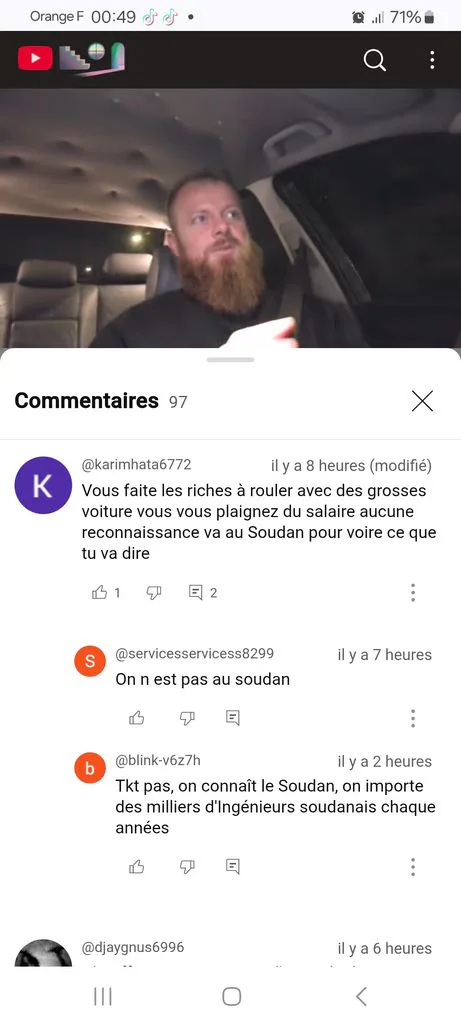Reply to @blink-v6z7h's comment
The image size is (461, 1024).
232,867
